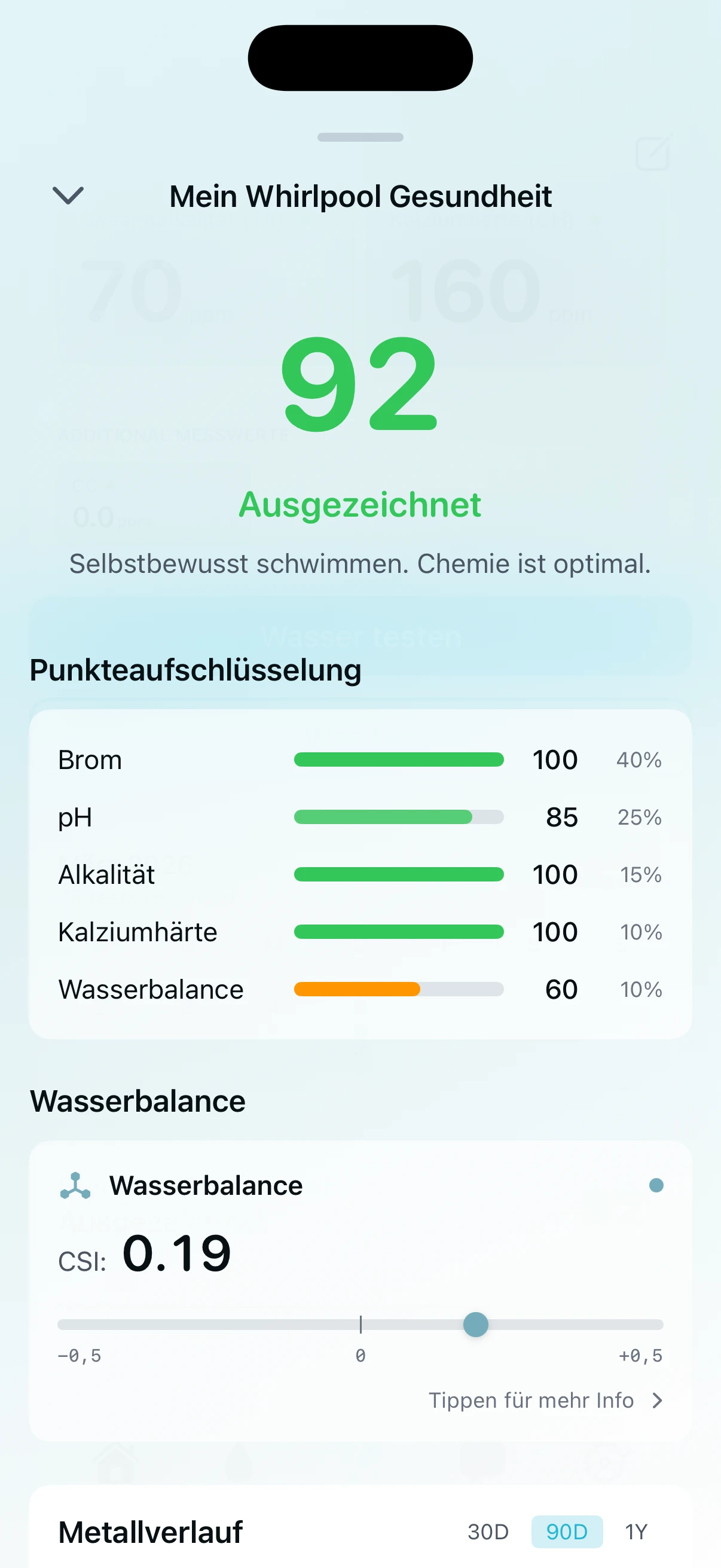Tap the title 'Mein Whirlpool Gesundheit'
721x1568 pixels.
360,196
